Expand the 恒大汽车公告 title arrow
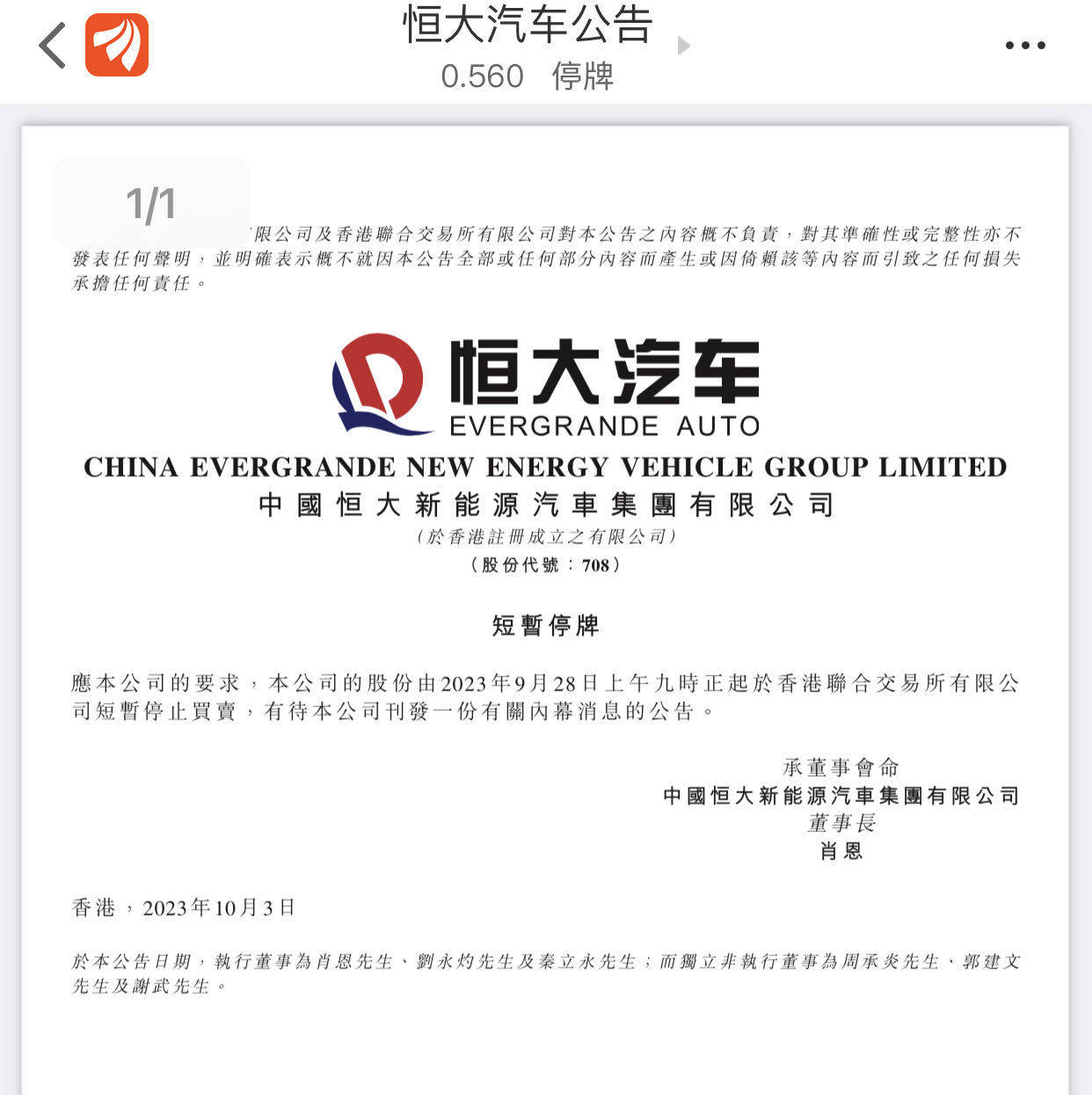 tap(683, 46)
